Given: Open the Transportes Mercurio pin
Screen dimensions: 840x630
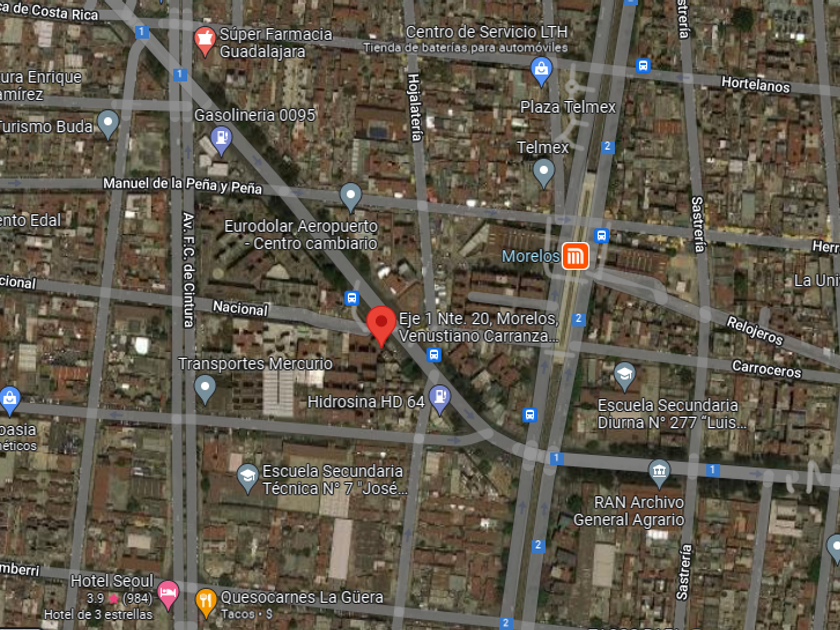Looking at the screenshot, I should point(205,389).
